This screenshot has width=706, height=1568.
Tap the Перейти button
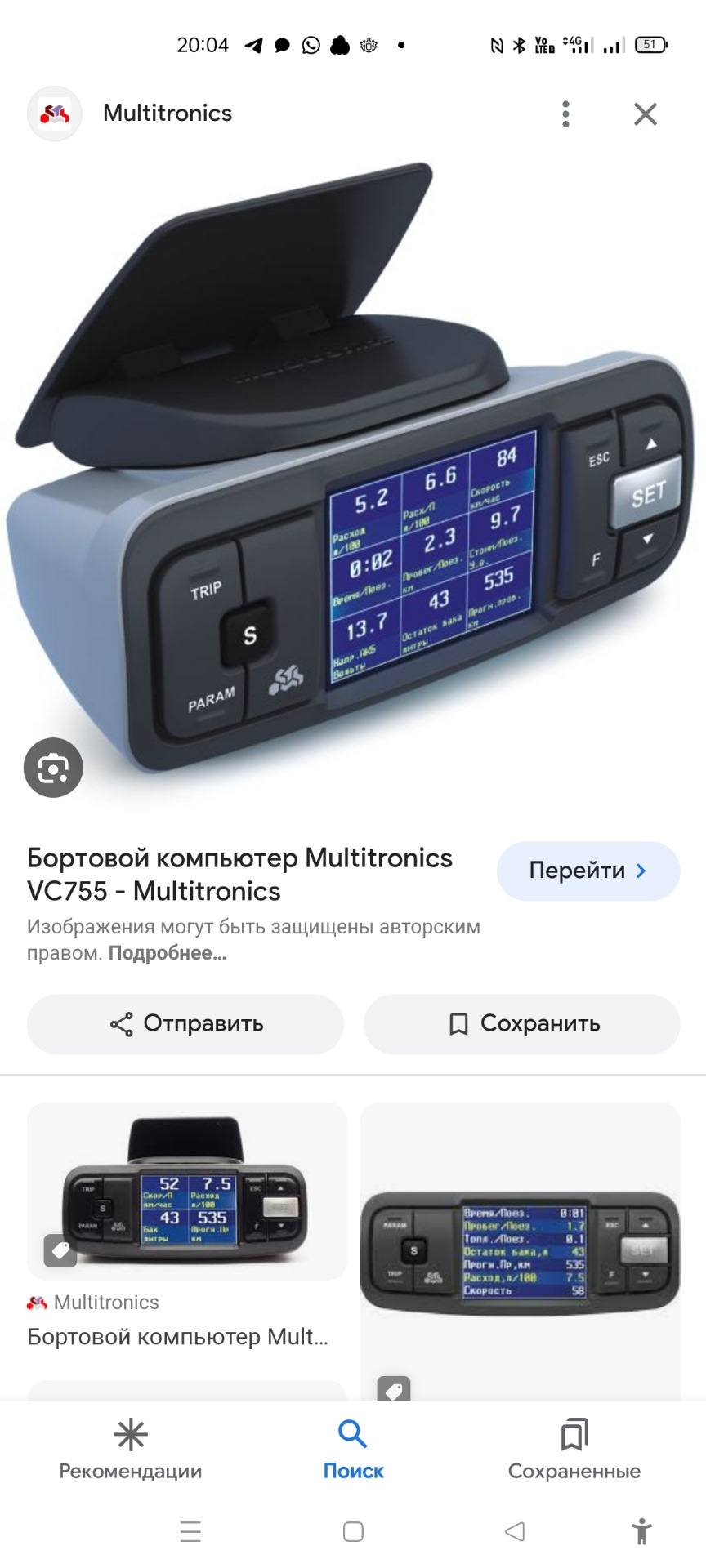pos(588,871)
